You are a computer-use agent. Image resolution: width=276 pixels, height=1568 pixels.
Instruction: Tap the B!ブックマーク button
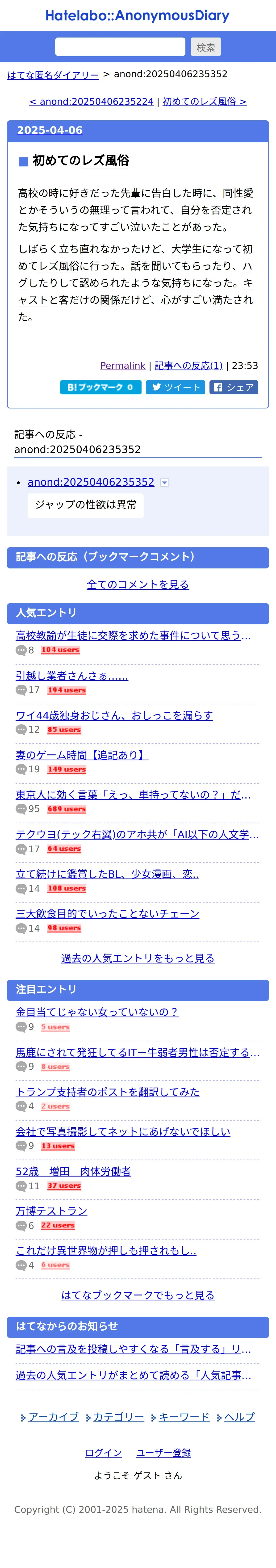coord(100,387)
